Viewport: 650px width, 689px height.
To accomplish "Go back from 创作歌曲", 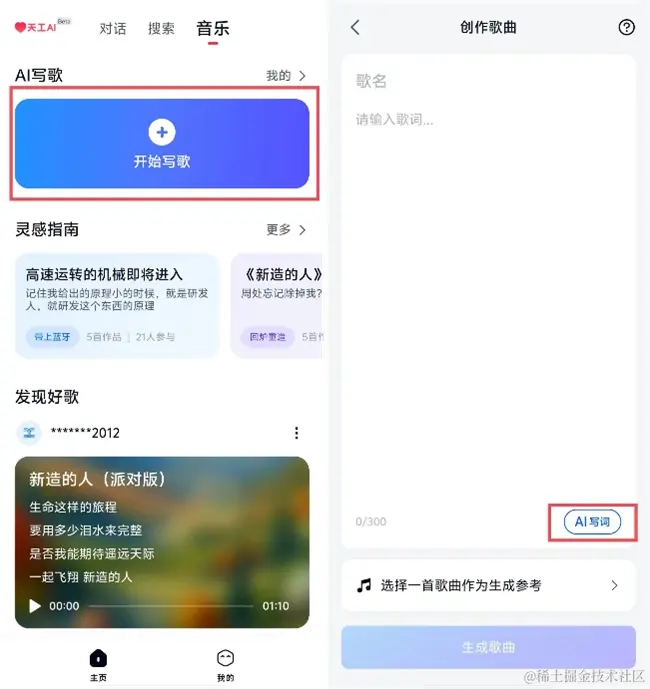I will (355, 28).
